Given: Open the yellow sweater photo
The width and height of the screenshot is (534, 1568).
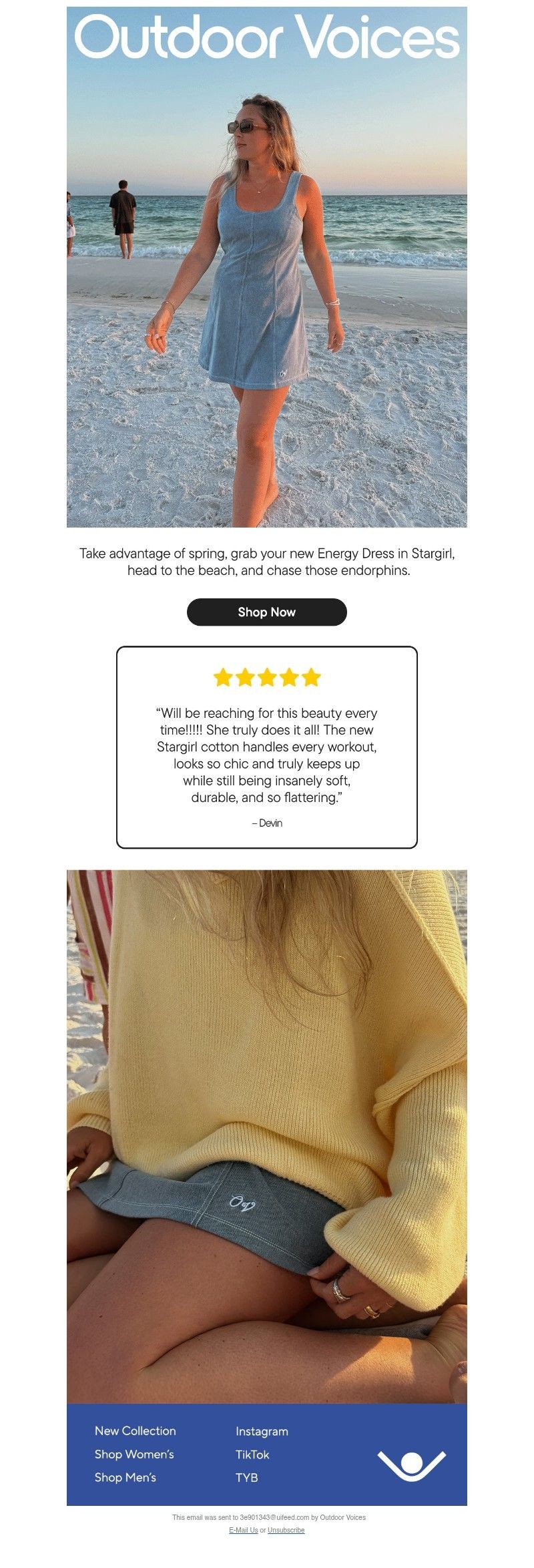Looking at the screenshot, I should click(267, 1135).
